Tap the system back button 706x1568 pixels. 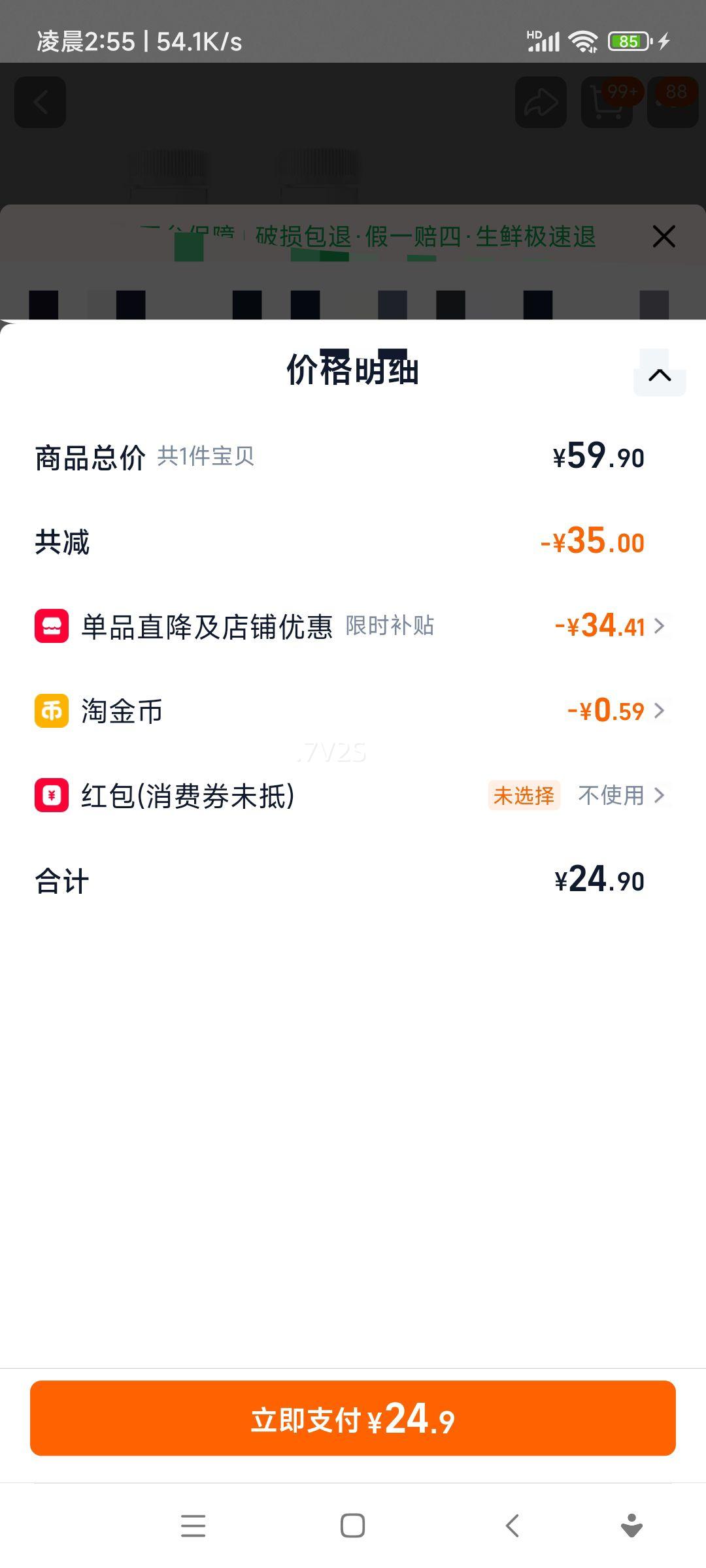pyautogui.click(x=513, y=1526)
